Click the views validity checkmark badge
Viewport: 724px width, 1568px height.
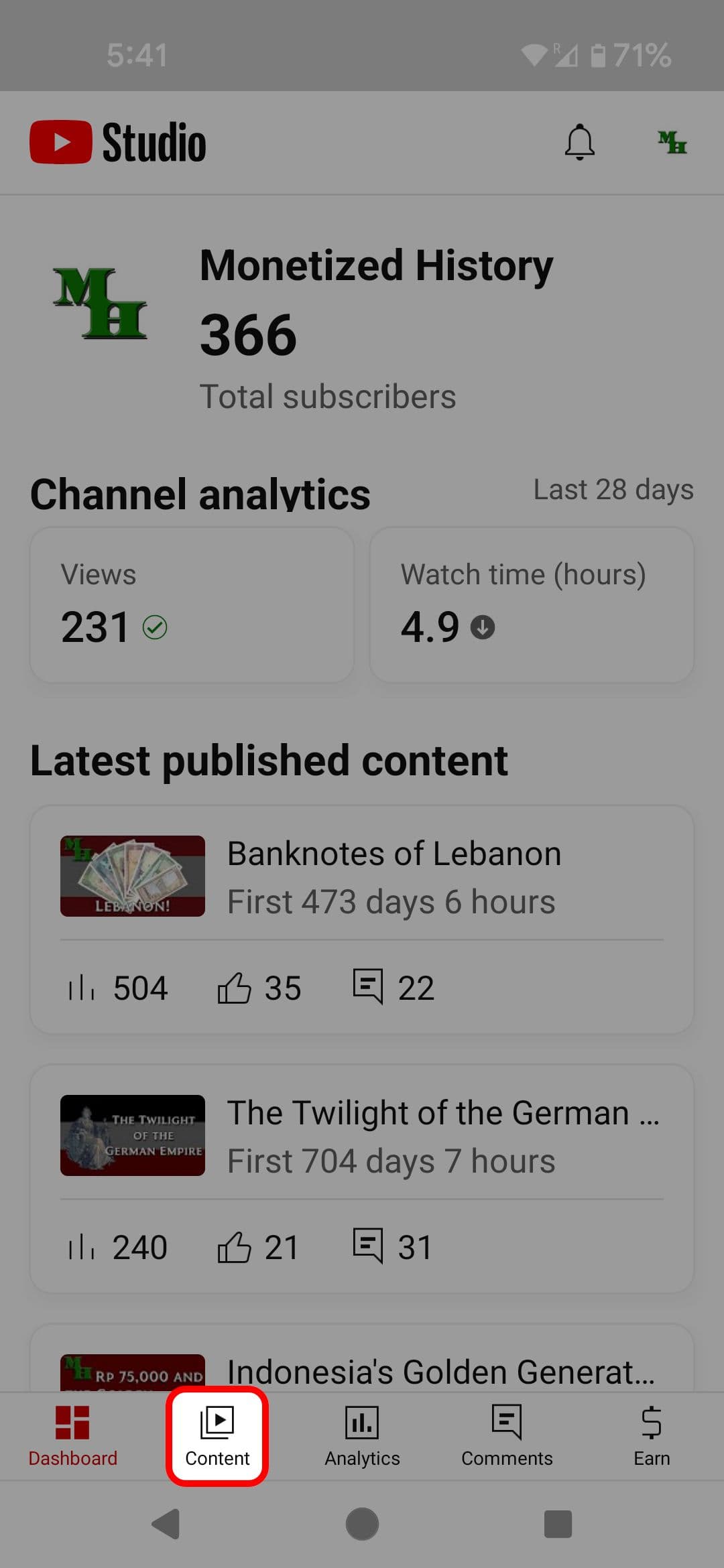click(x=155, y=627)
